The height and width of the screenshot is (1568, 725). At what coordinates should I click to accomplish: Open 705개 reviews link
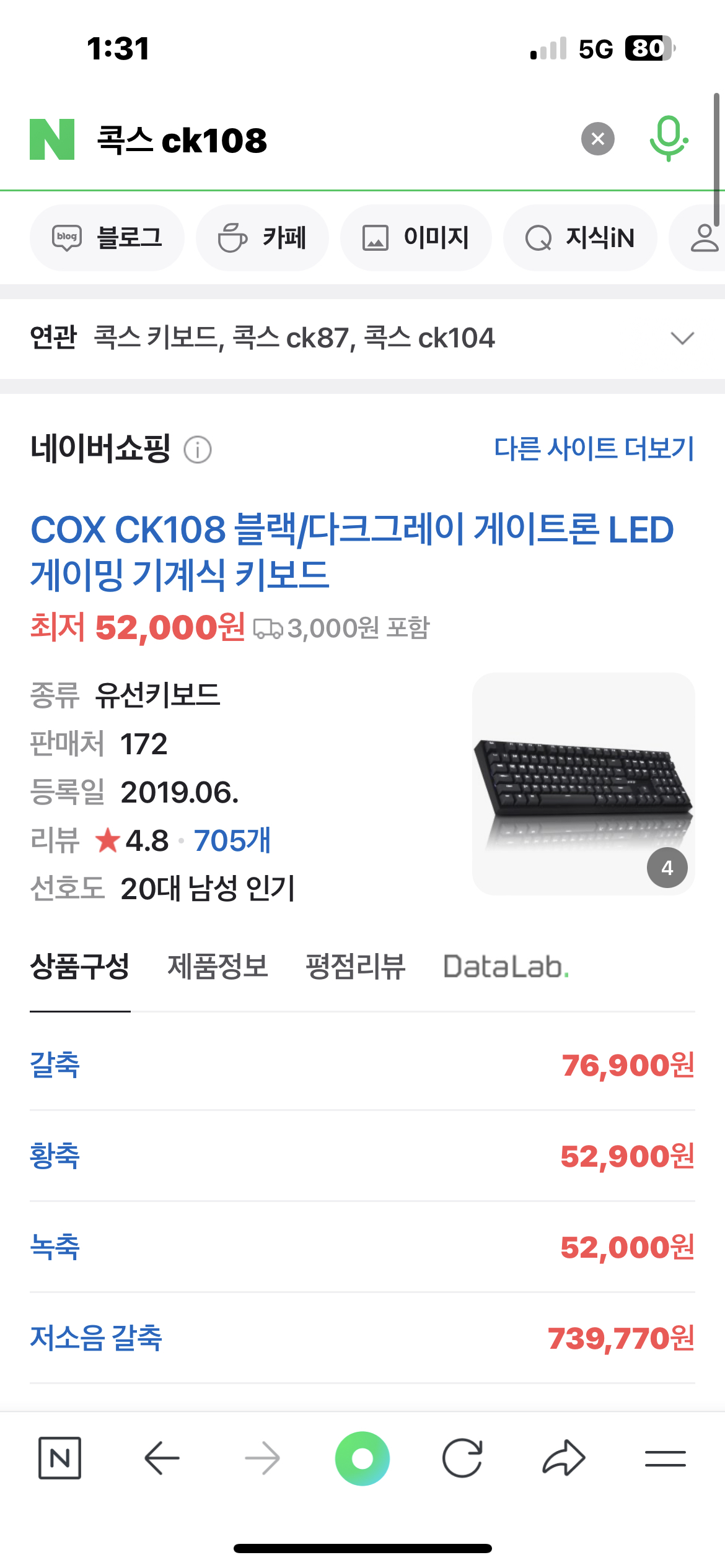pyautogui.click(x=232, y=841)
